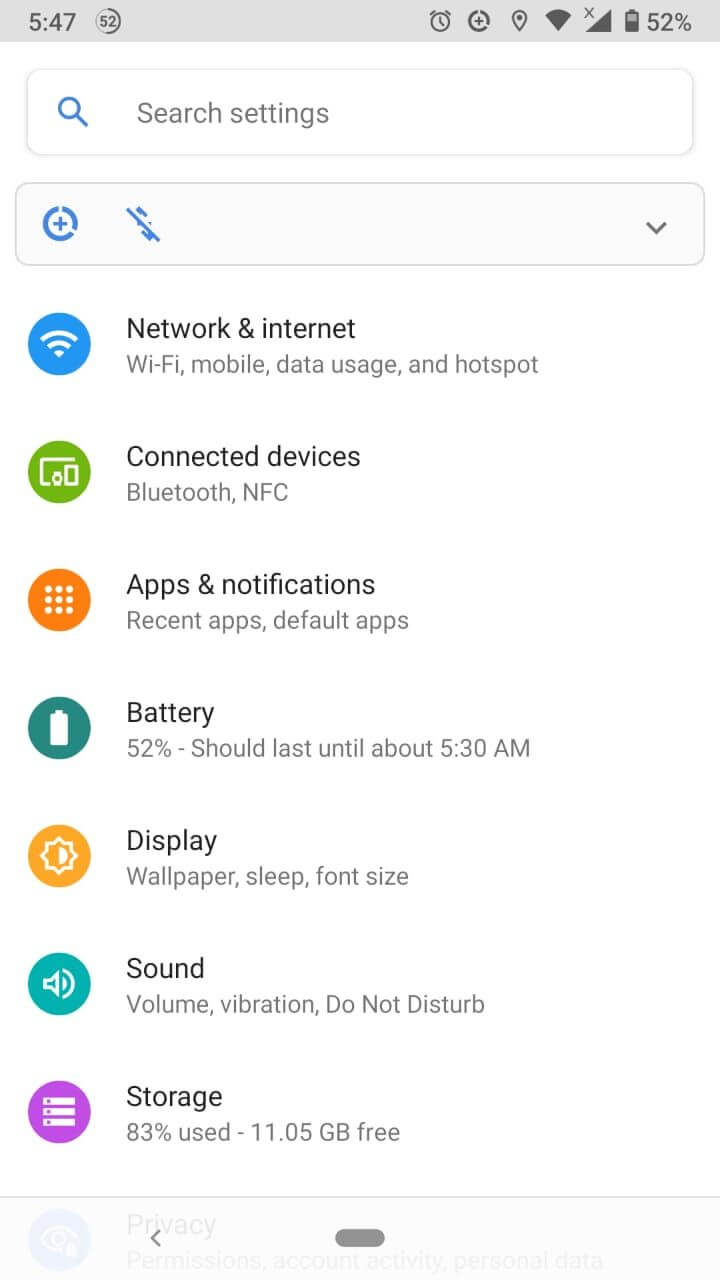Open Connected devices settings
Image resolution: width=720 pixels, height=1280 pixels.
(x=243, y=472)
